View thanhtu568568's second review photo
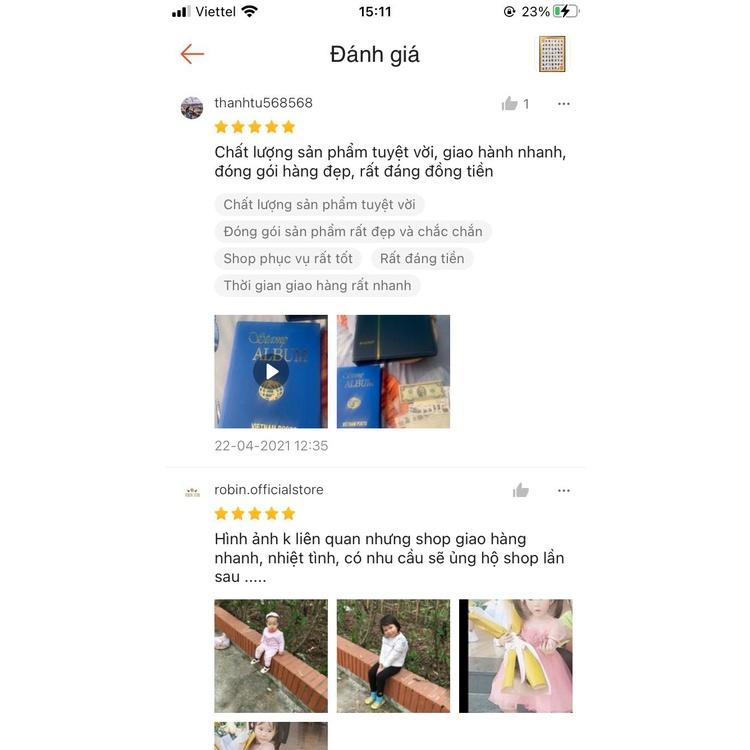Viewport: 750px width, 750px height. tap(393, 372)
